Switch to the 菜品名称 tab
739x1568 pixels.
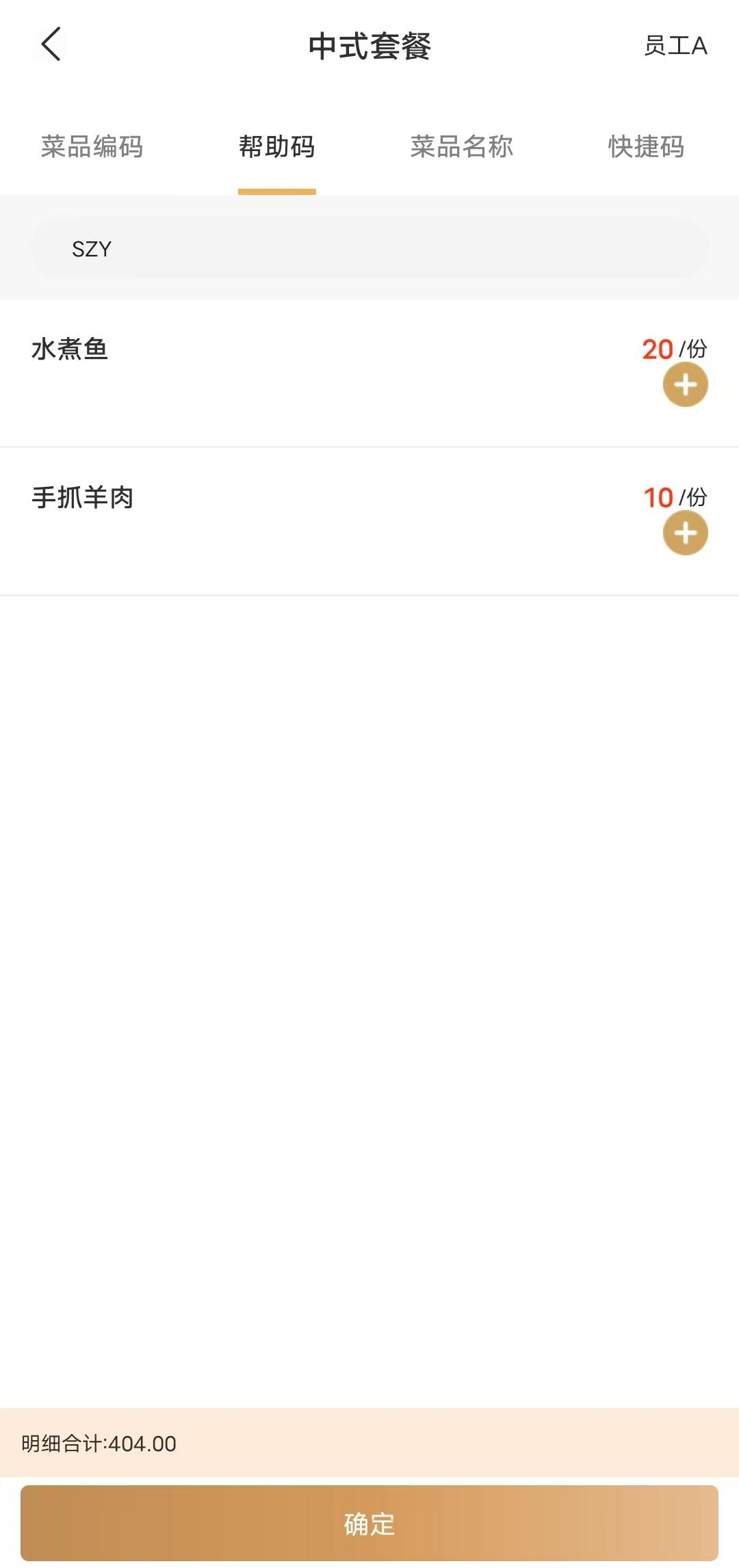coord(462,146)
